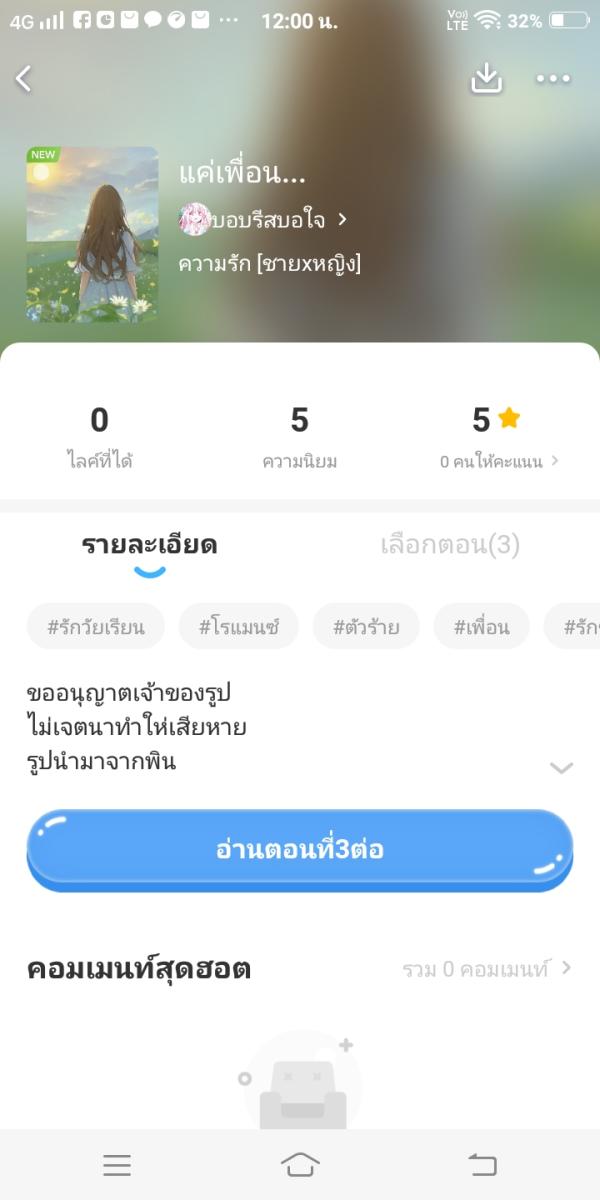Open the author profile บอบรีสบอใจ
The image size is (600, 1200).
[263, 219]
